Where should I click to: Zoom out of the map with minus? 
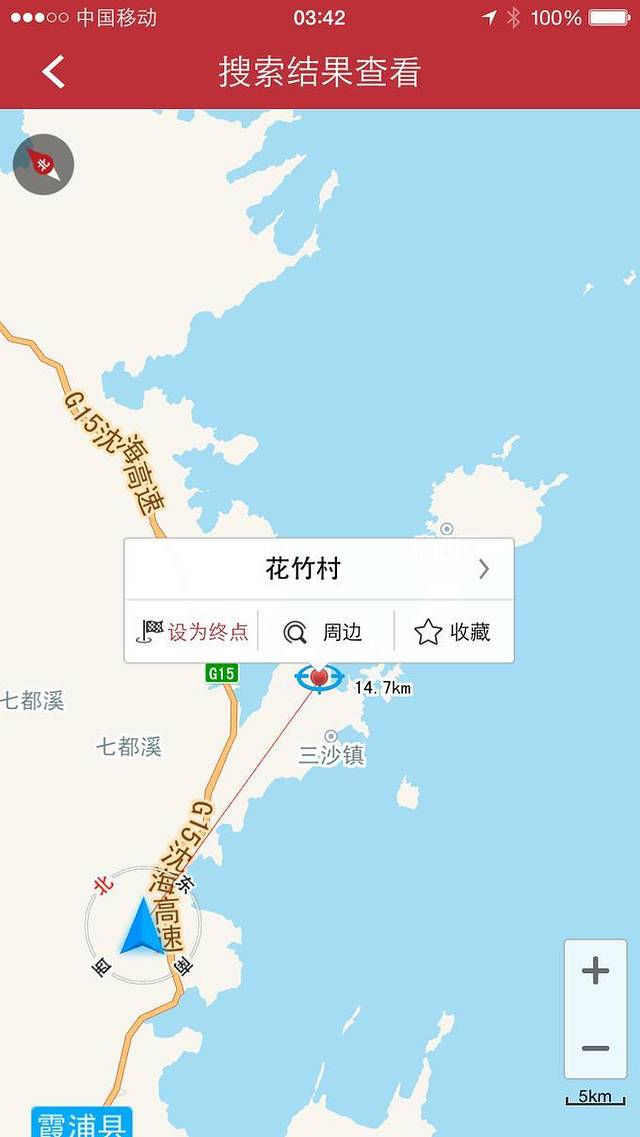coord(595,1048)
